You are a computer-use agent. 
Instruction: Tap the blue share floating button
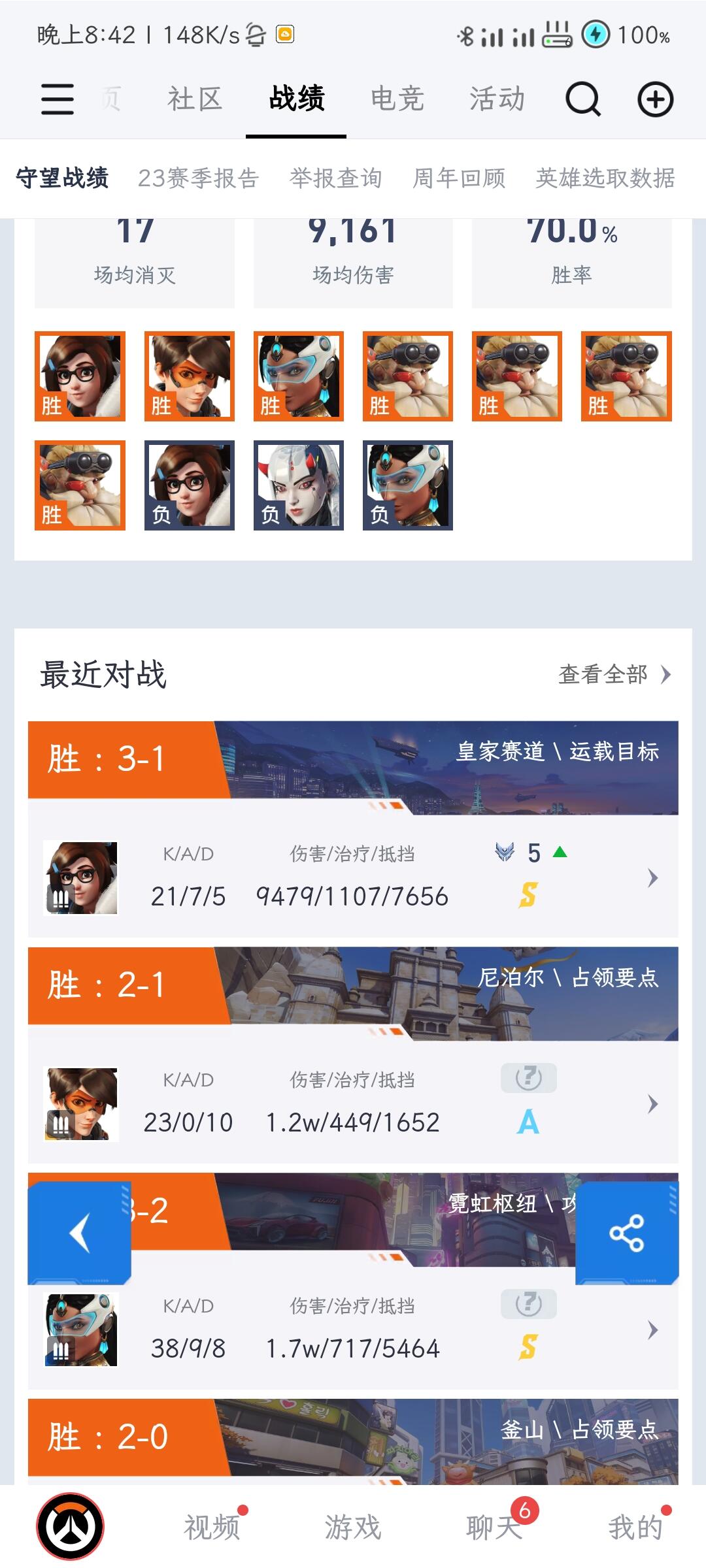(627, 1233)
